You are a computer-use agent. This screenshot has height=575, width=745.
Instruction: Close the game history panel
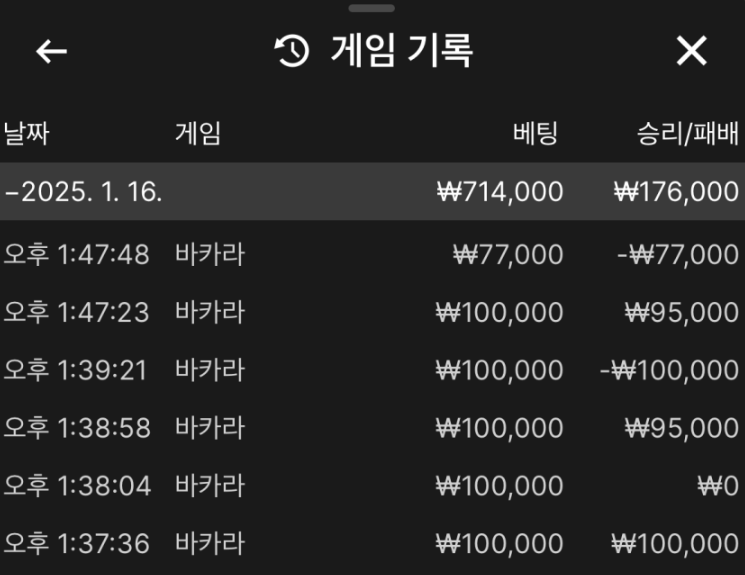691,51
